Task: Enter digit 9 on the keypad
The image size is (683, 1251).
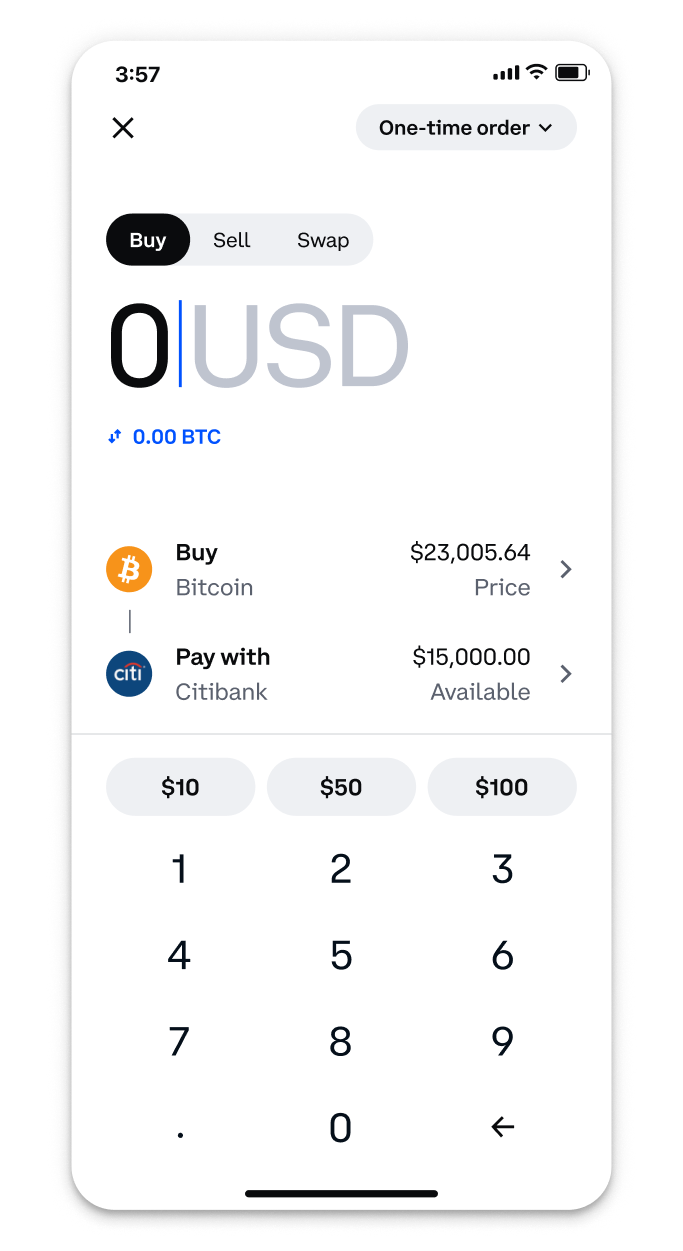Action: click(502, 1042)
